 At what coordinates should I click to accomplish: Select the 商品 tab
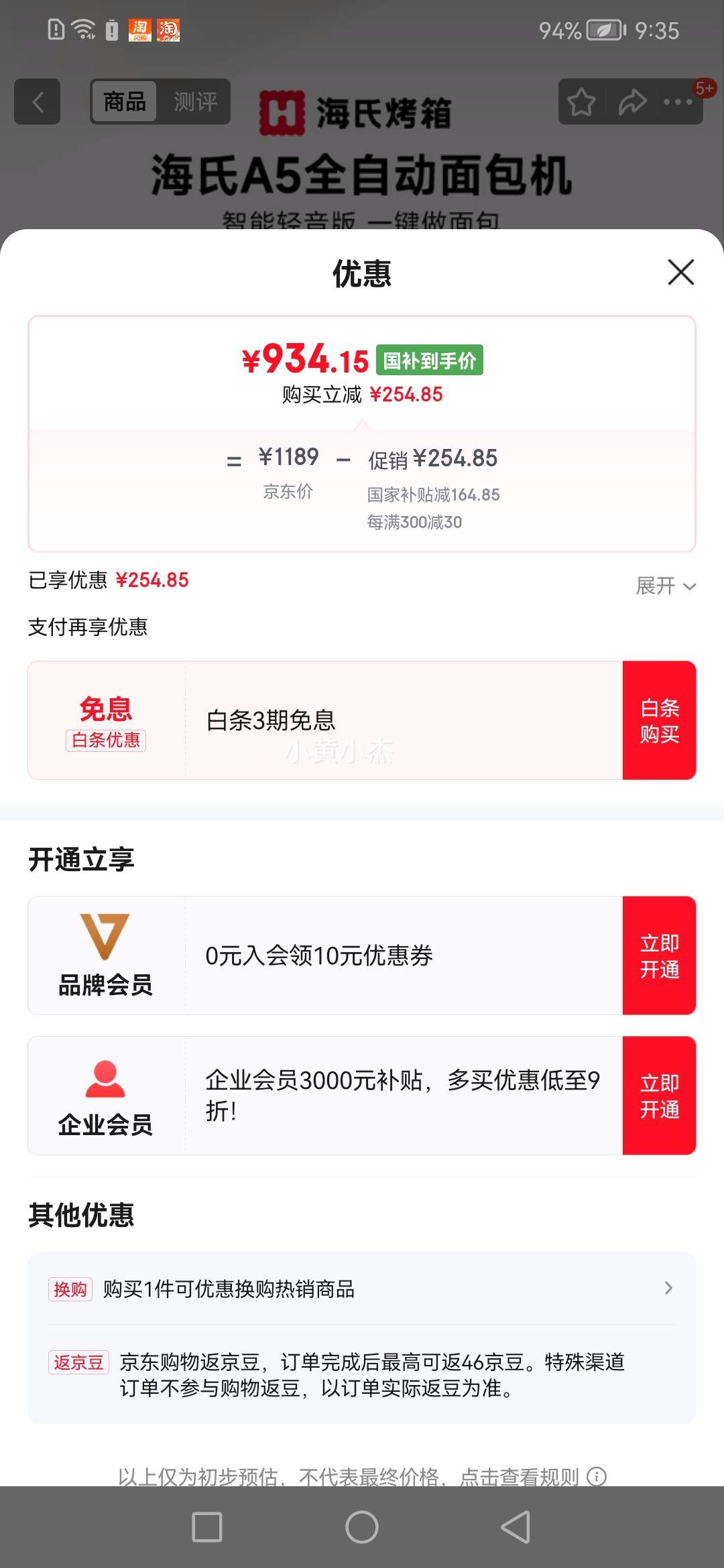125,102
